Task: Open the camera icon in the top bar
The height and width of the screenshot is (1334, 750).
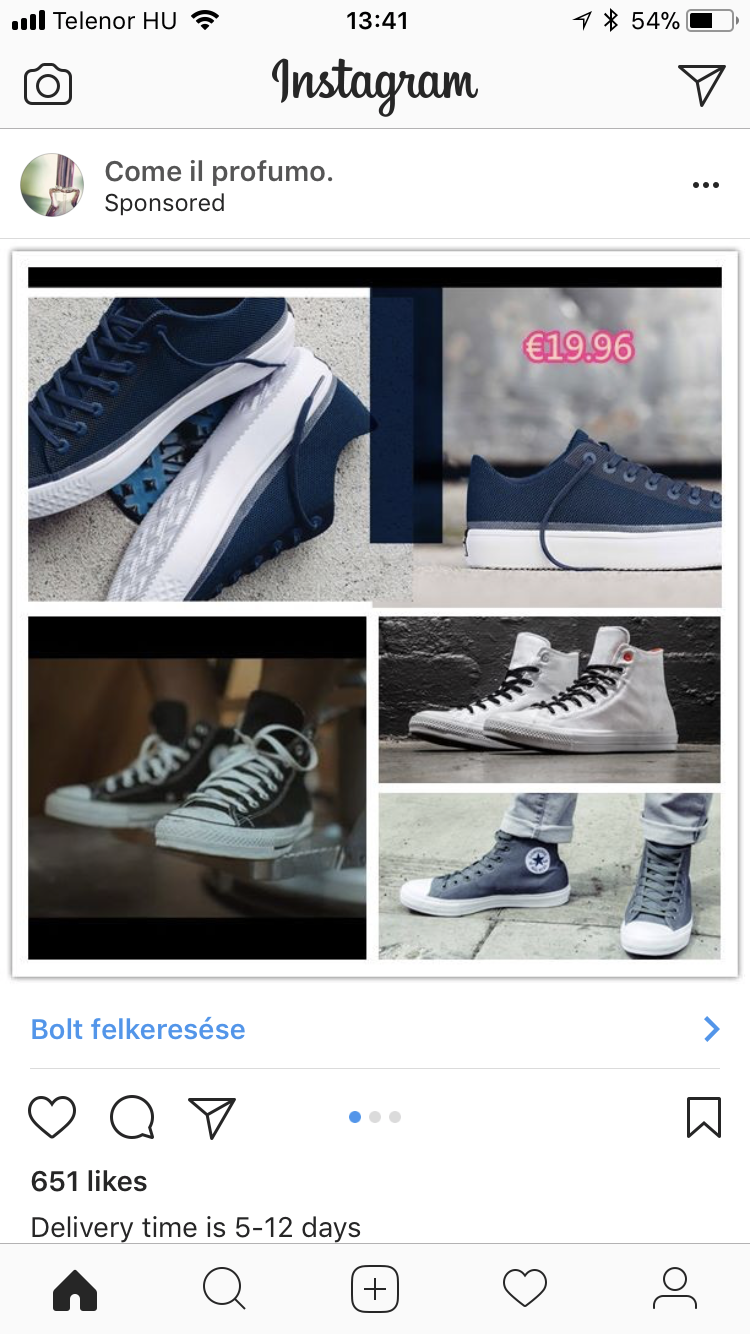Action: pos(48,84)
